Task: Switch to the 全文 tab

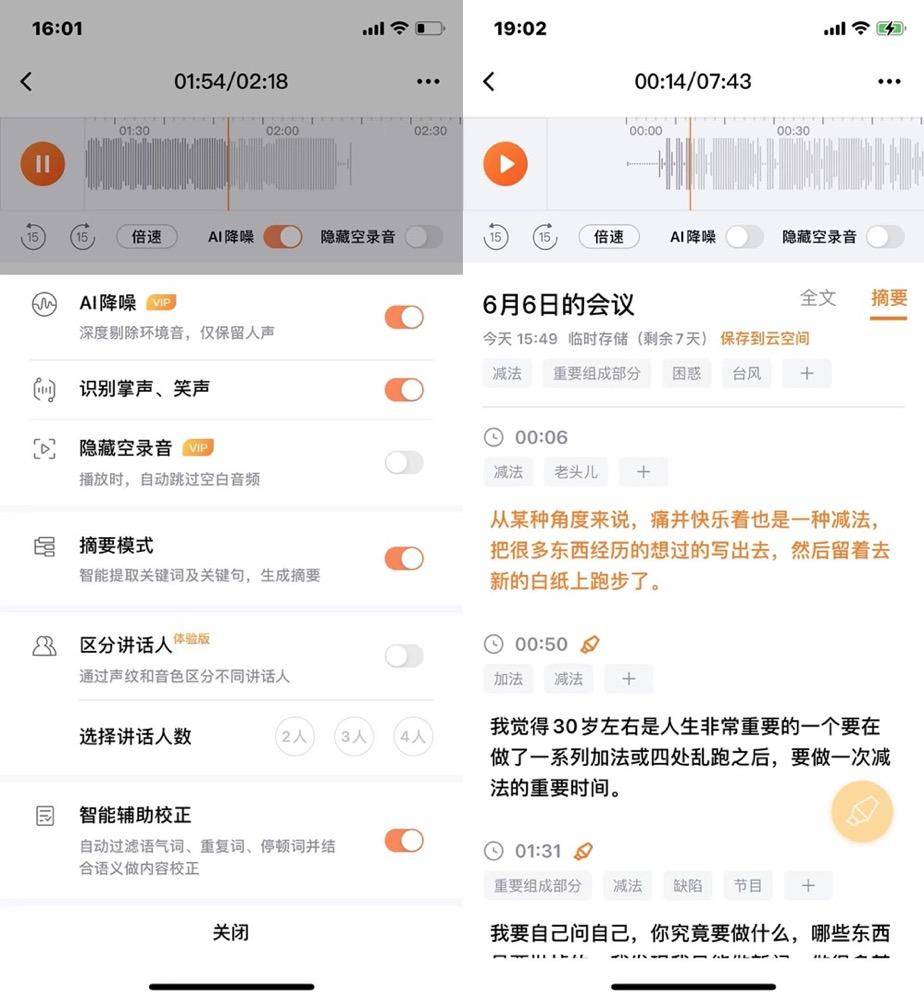Action: coord(817,298)
